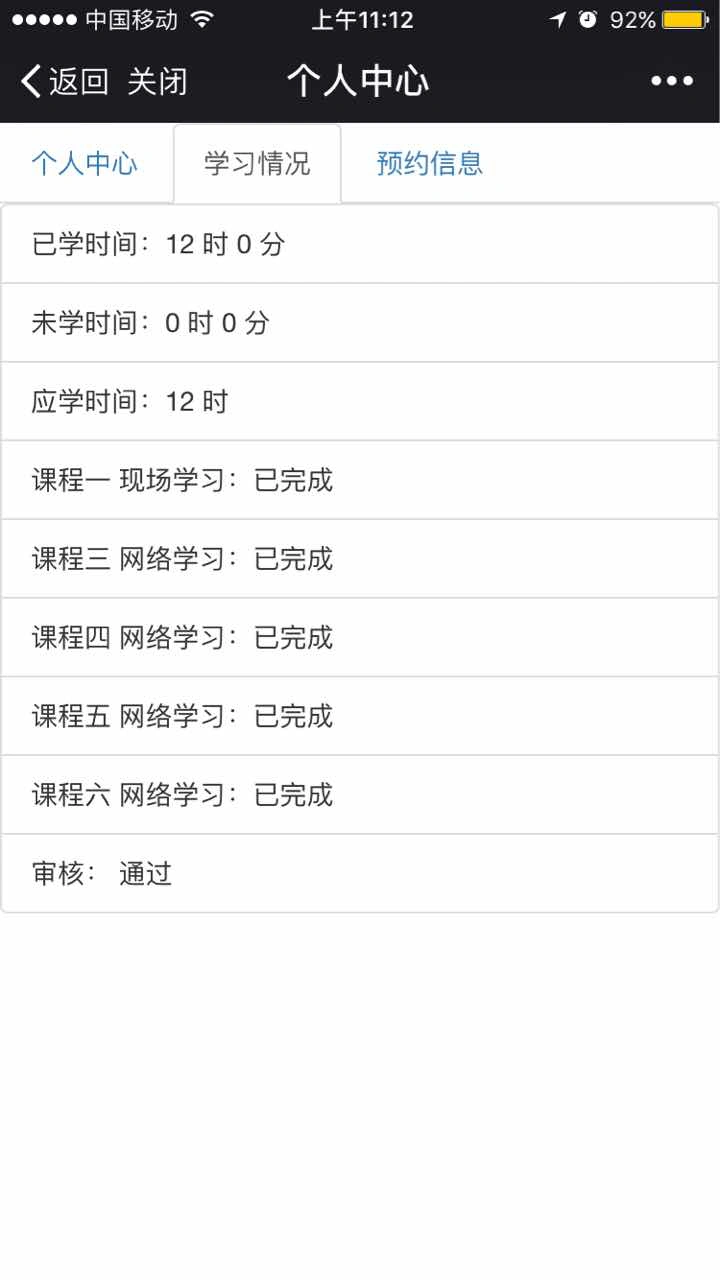The width and height of the screenshot is (720, 1280).
Task: Open the three-dot overflow menu
Action: pyautogui.click(x=672, y=82)
